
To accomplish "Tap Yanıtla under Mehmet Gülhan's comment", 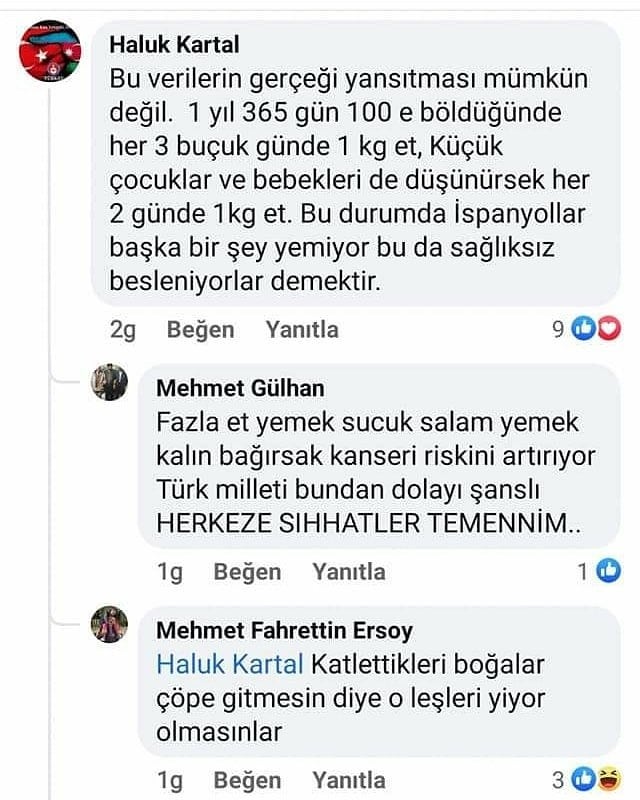I will (x=349, y=572).
